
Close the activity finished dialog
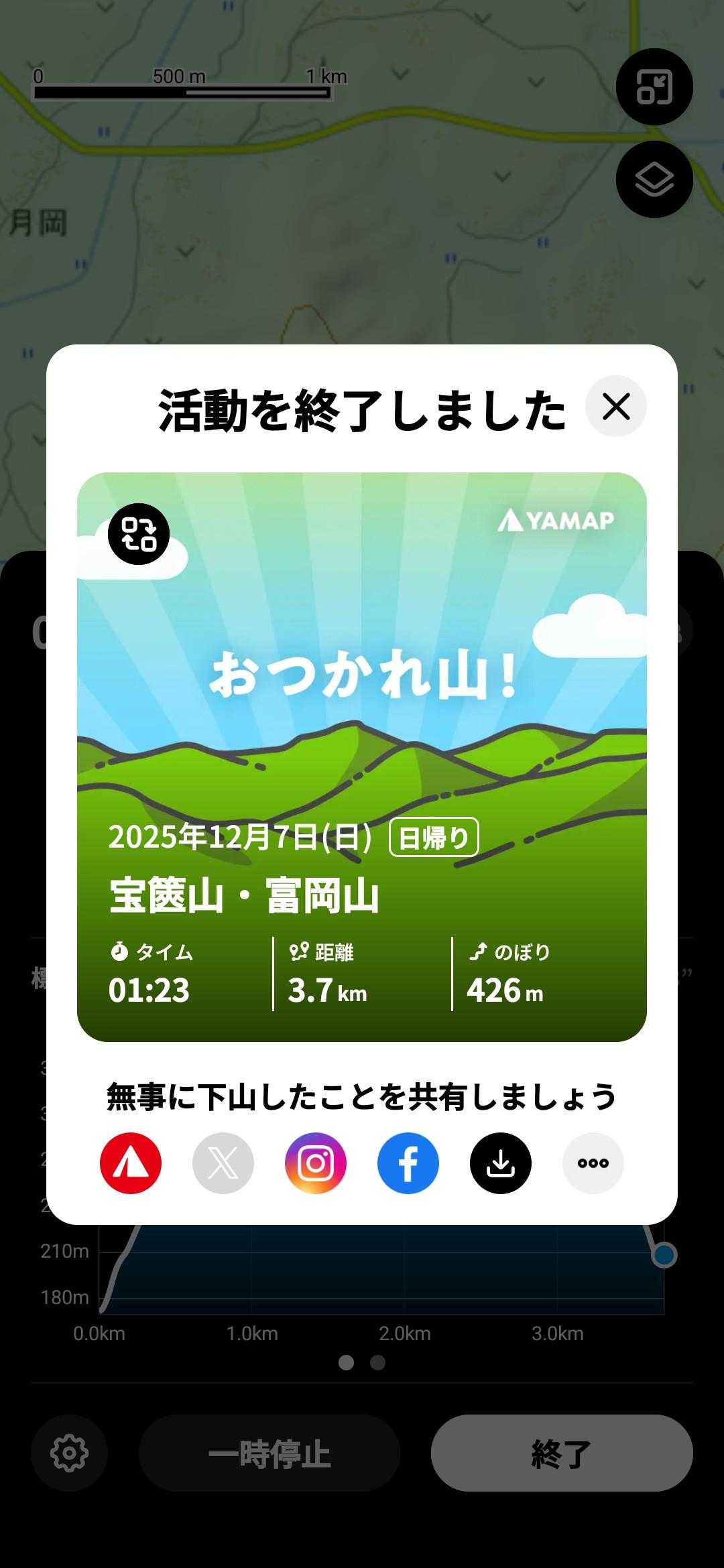click(x=615, y=406)
